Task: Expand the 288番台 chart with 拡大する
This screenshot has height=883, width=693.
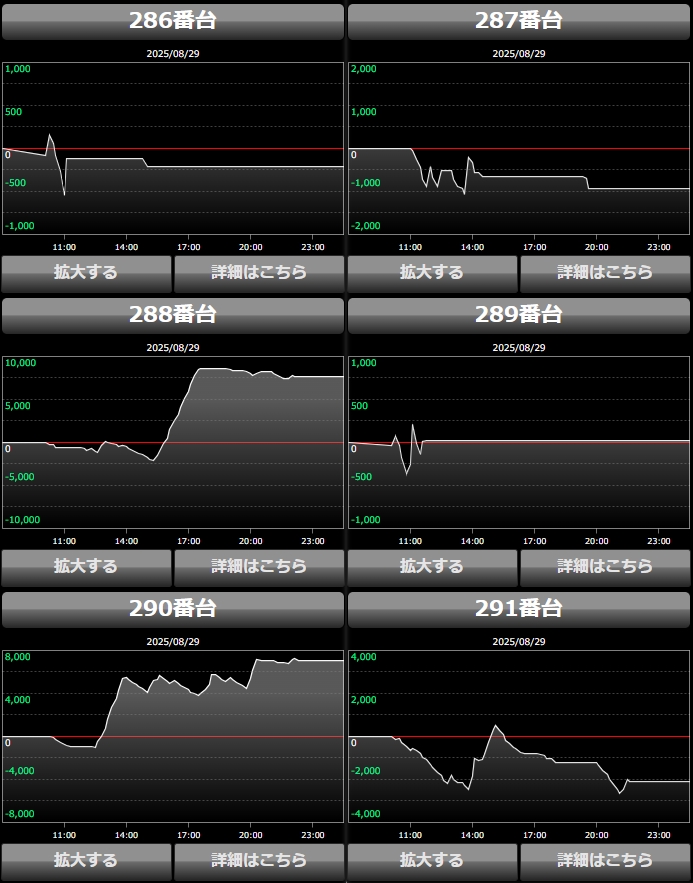Action: tap(86, 566)
